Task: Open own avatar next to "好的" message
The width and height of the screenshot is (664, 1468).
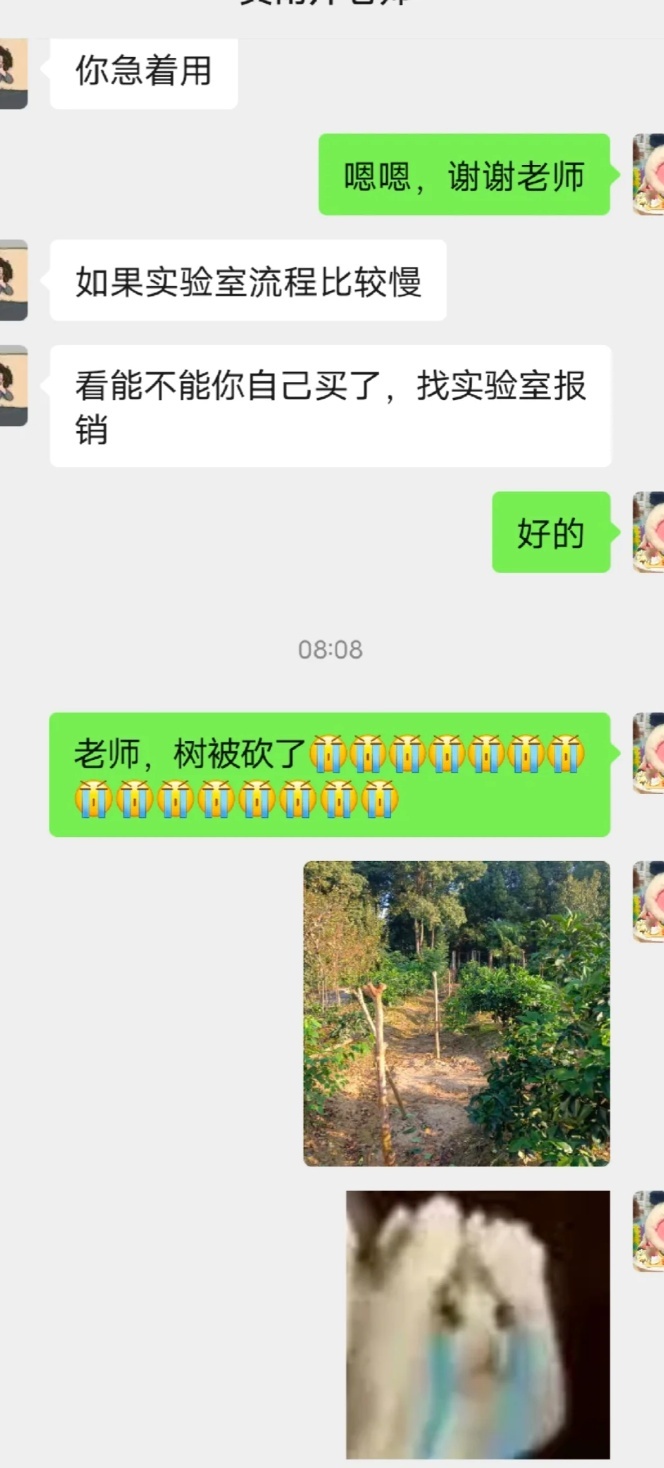Action: tap(649, 532)
